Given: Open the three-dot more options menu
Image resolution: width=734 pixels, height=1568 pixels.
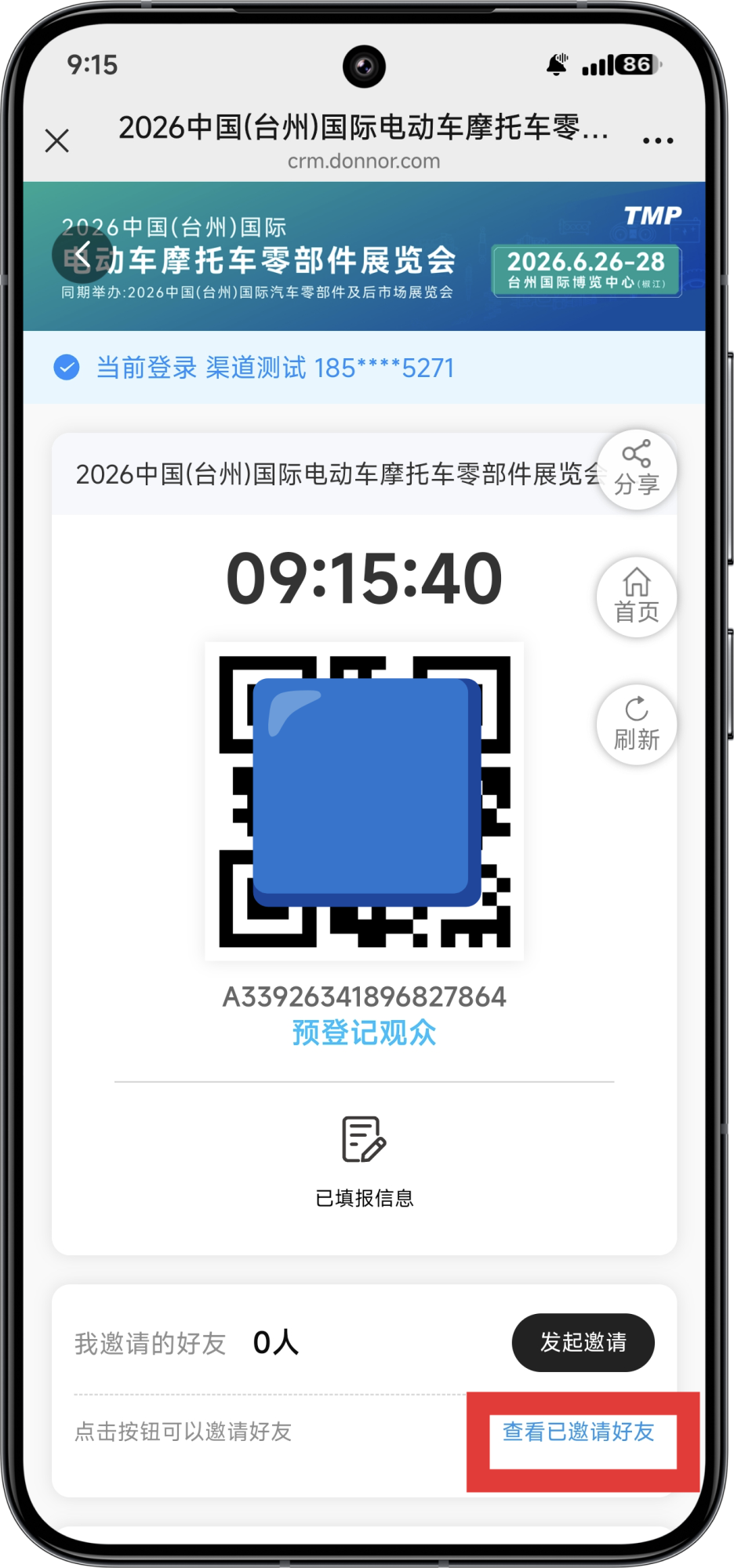Looking at the screenshot, I should coord(658,140).
